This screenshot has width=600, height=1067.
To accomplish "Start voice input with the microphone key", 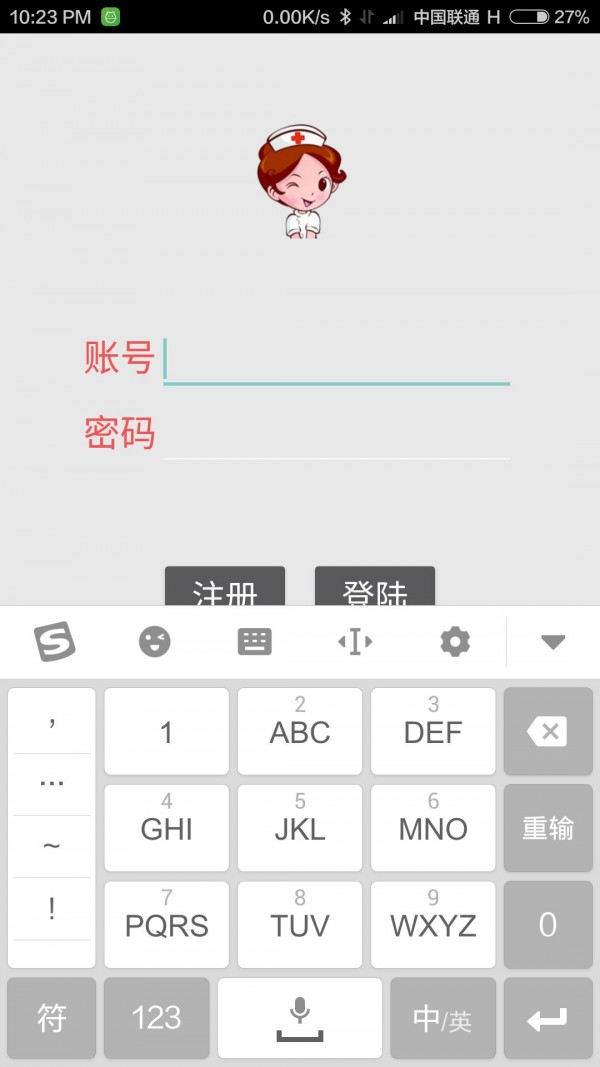I will click(x=300, y=1018).
